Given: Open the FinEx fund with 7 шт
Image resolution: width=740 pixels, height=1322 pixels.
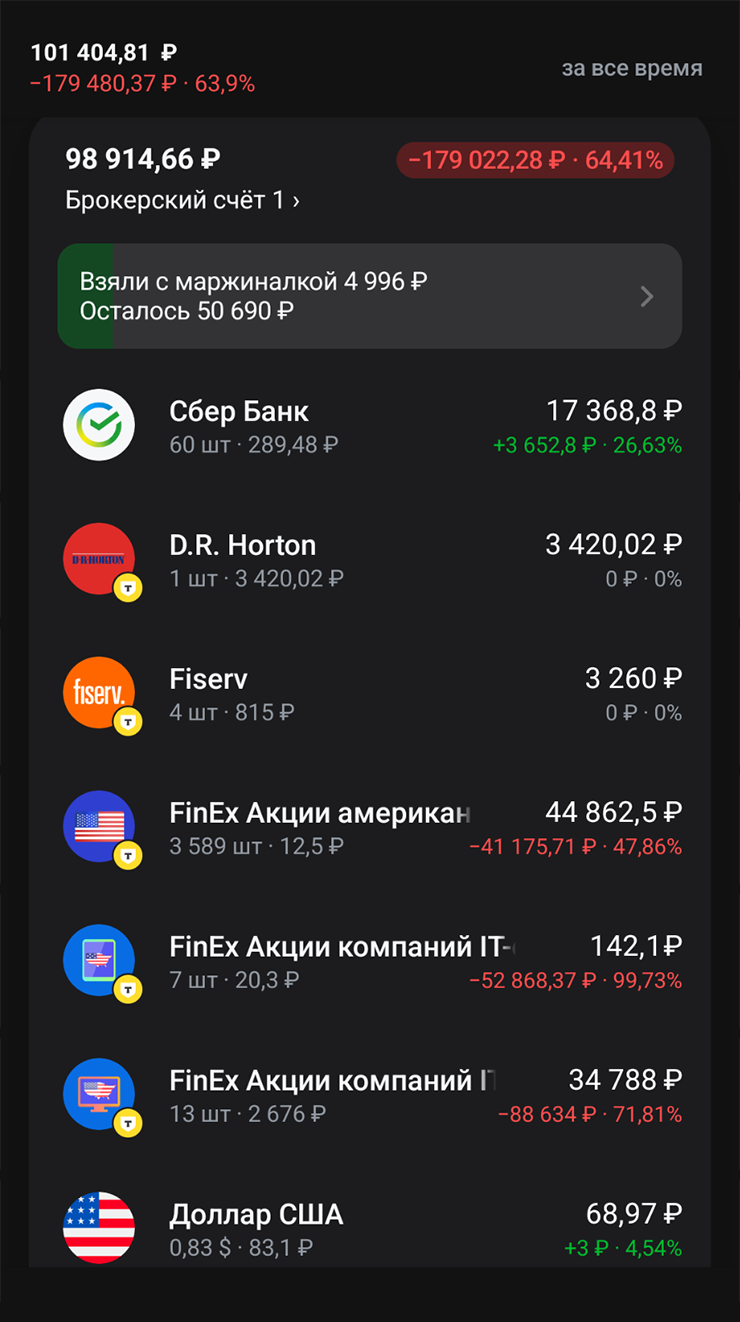Looking at the screenshot, I should [x=370, y=962].
